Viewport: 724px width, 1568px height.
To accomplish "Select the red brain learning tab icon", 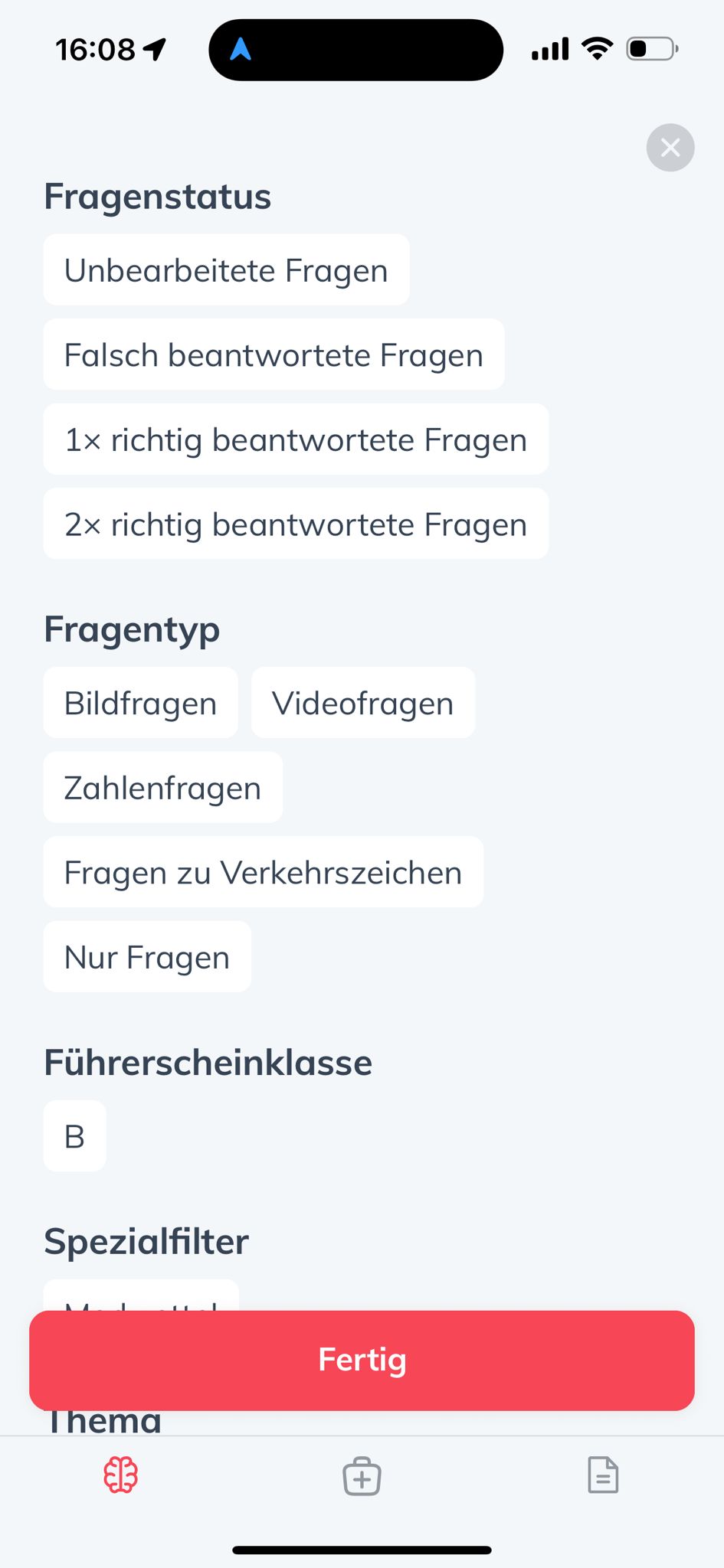I will [122, 1476].
